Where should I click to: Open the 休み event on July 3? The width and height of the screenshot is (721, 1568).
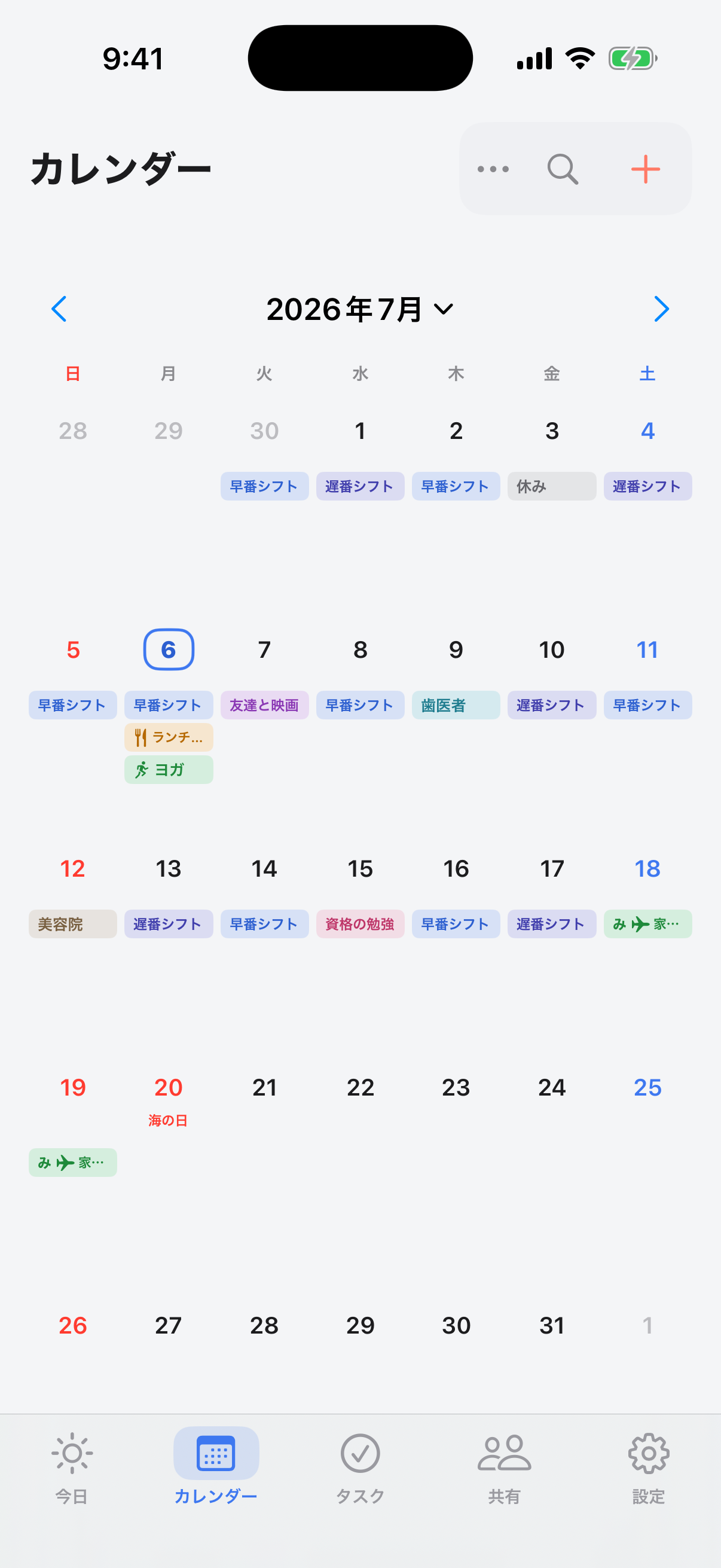pyautogui.click(x=552, y=486)
